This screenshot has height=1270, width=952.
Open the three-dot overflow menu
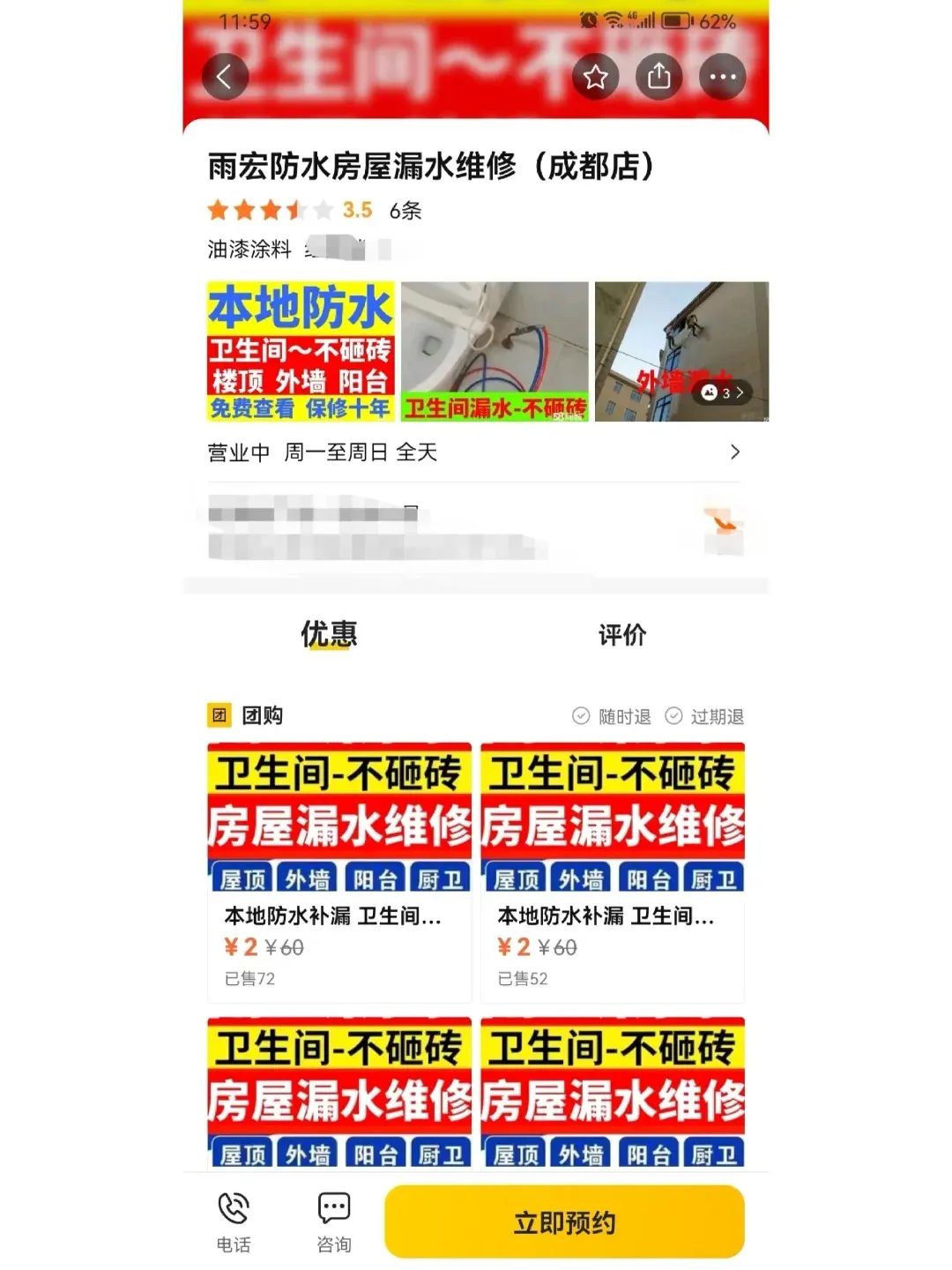[x=722, y=77]
